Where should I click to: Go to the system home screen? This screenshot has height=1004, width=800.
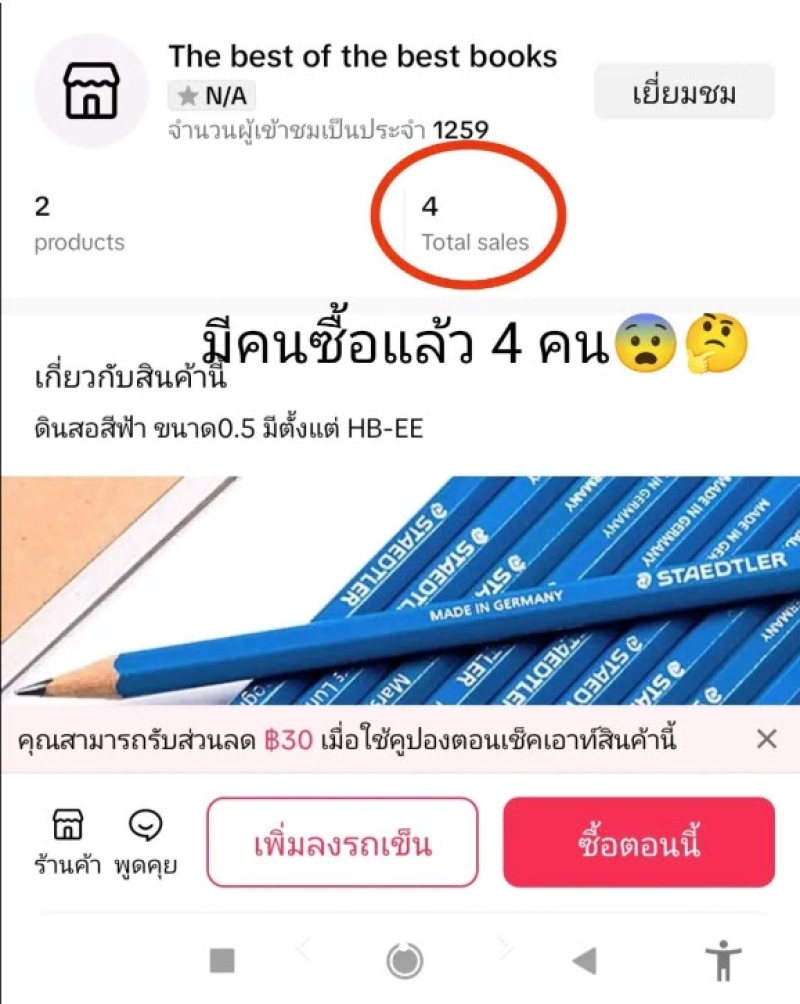[x=404, y=961]
